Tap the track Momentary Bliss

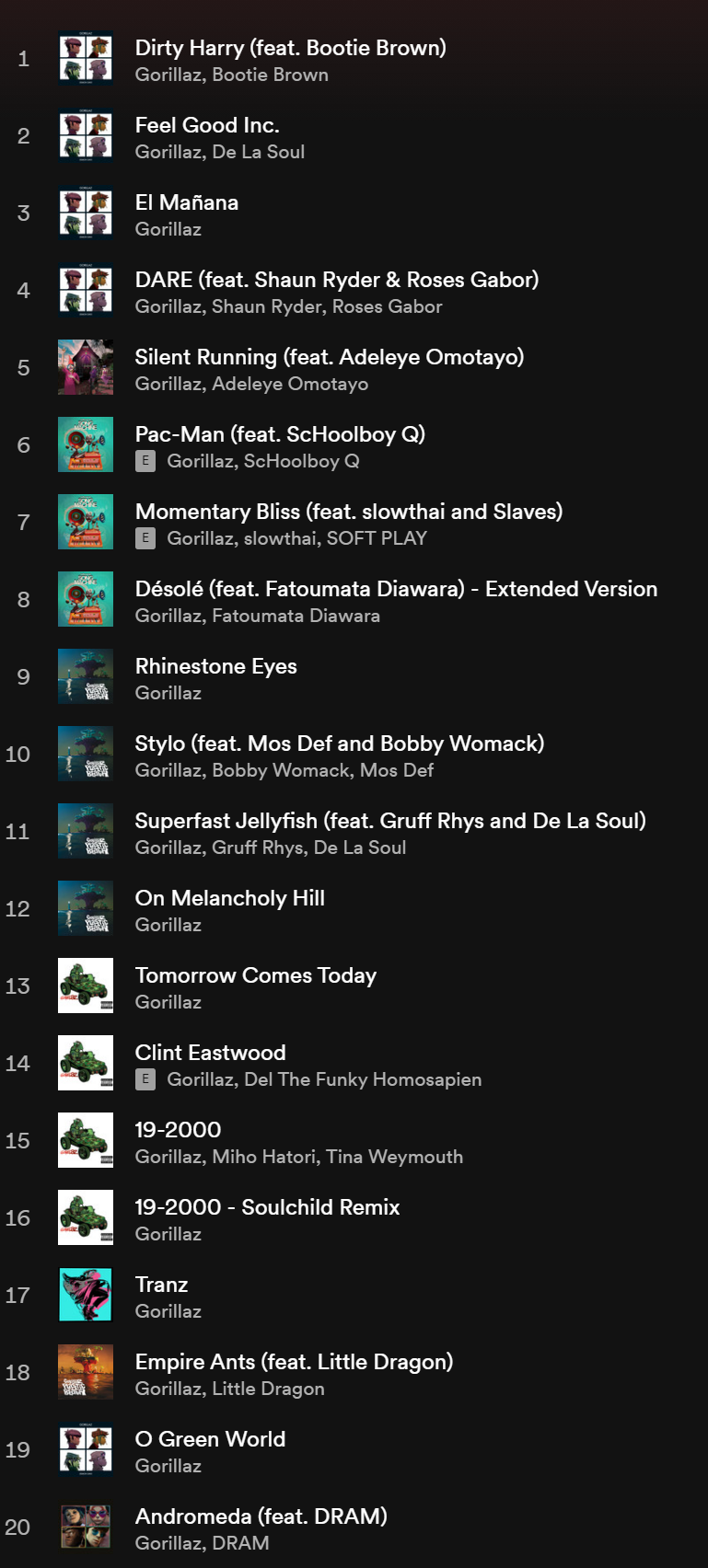(x=348, y=512)
